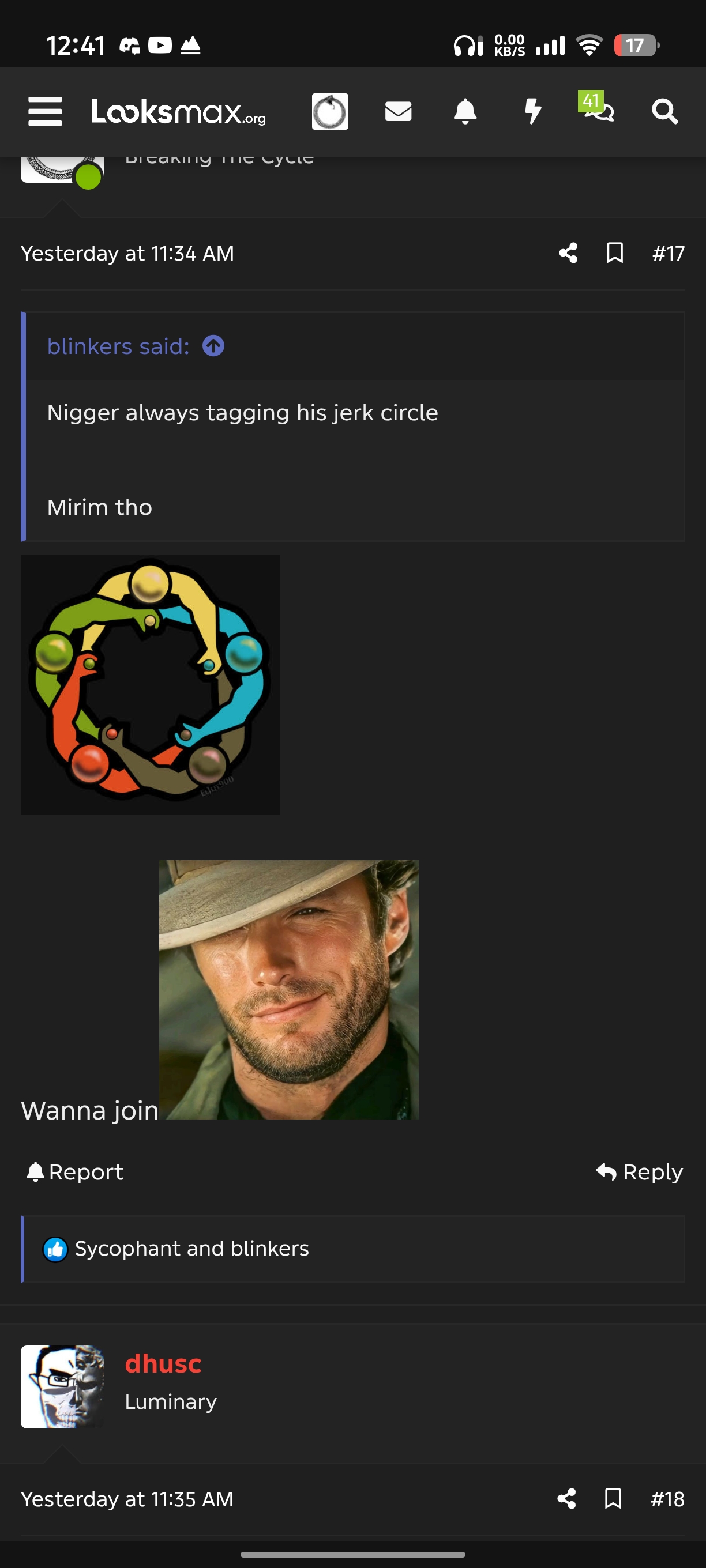Share post #17
The image size is (706, 1568).
[568, 253]
